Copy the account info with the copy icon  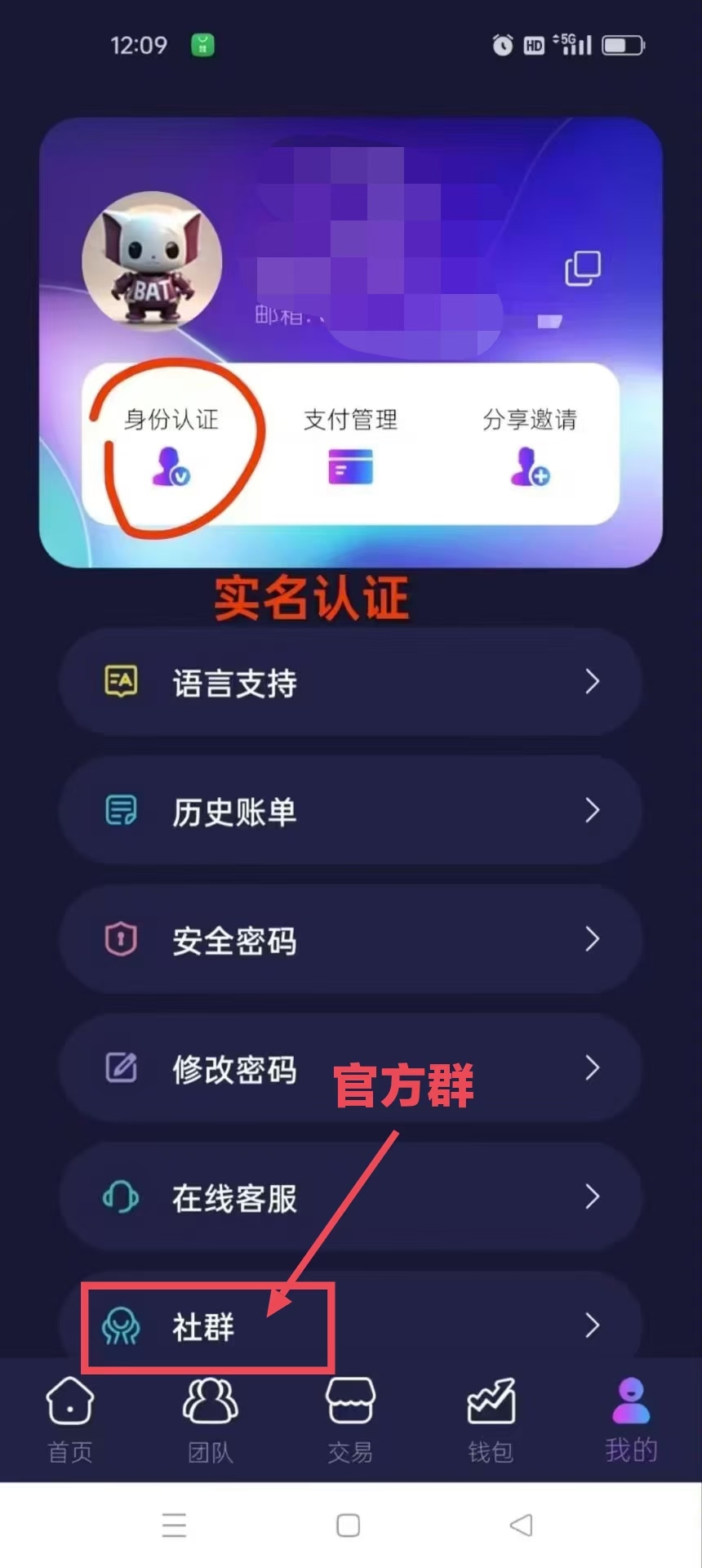point(583,269)
